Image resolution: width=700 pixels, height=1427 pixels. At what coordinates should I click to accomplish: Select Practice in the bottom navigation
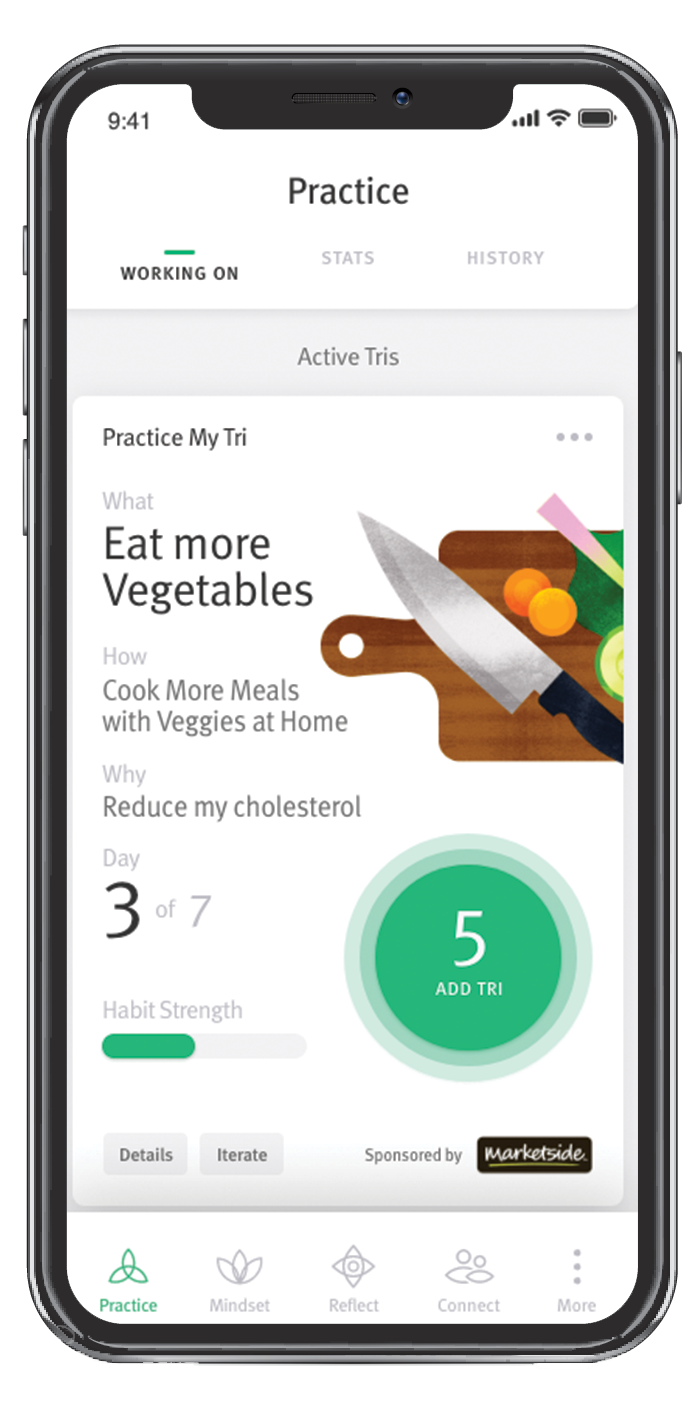128,1280
